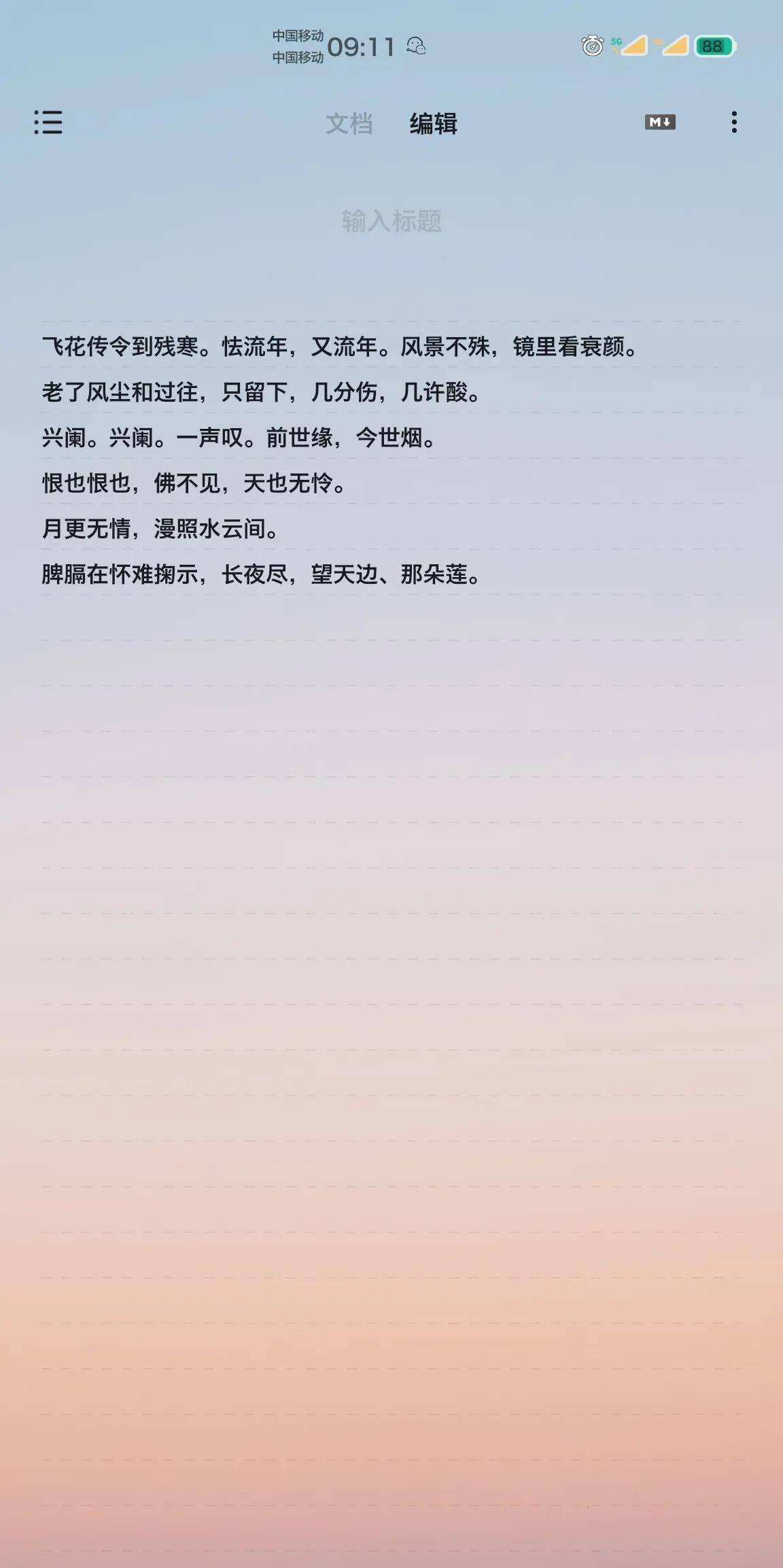Tap the 输入标题 title field
The height and width of the screenshot is (1568, 783).
click(391, 221)
